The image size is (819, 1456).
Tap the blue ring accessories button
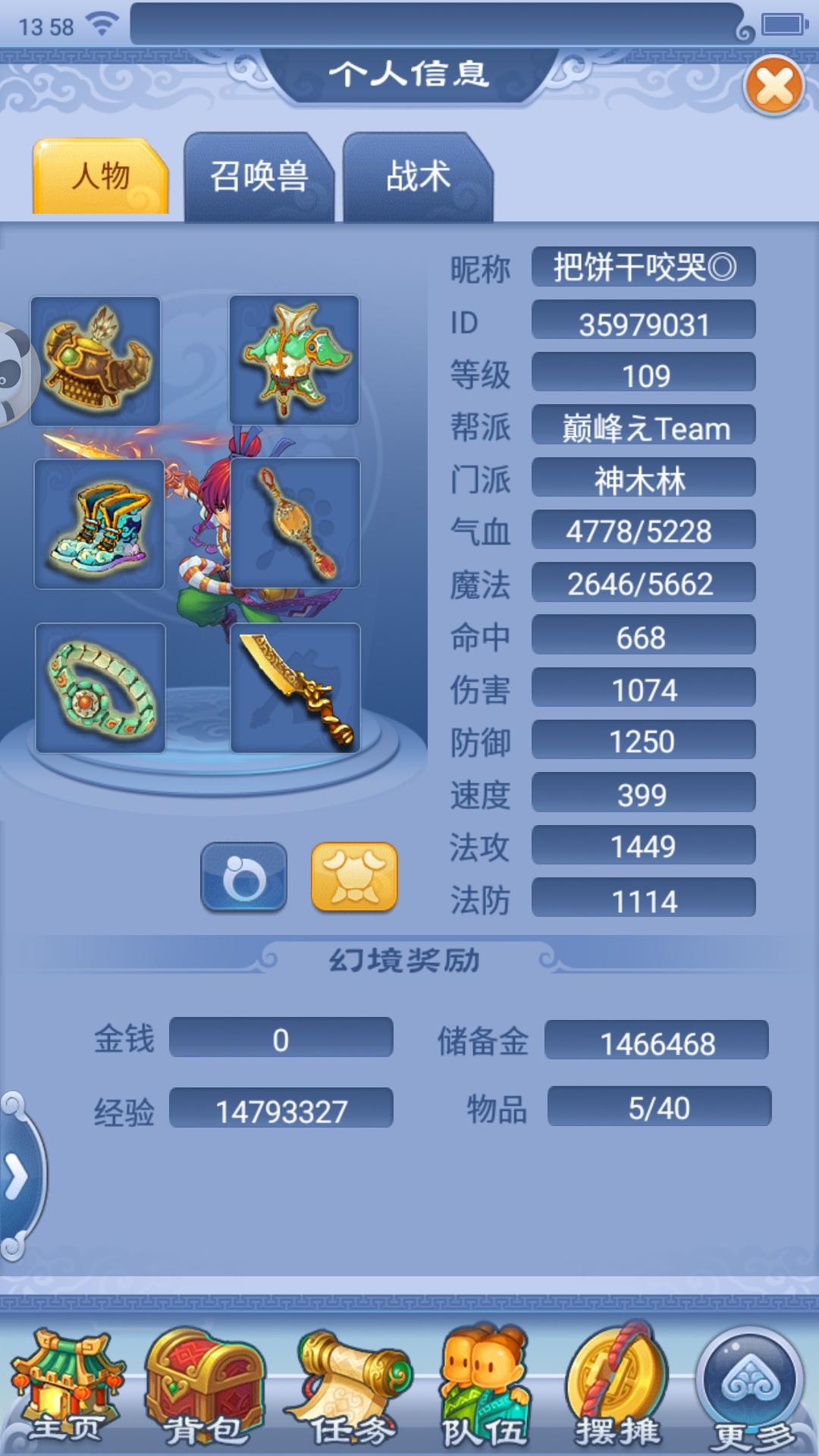click(244, 877)
